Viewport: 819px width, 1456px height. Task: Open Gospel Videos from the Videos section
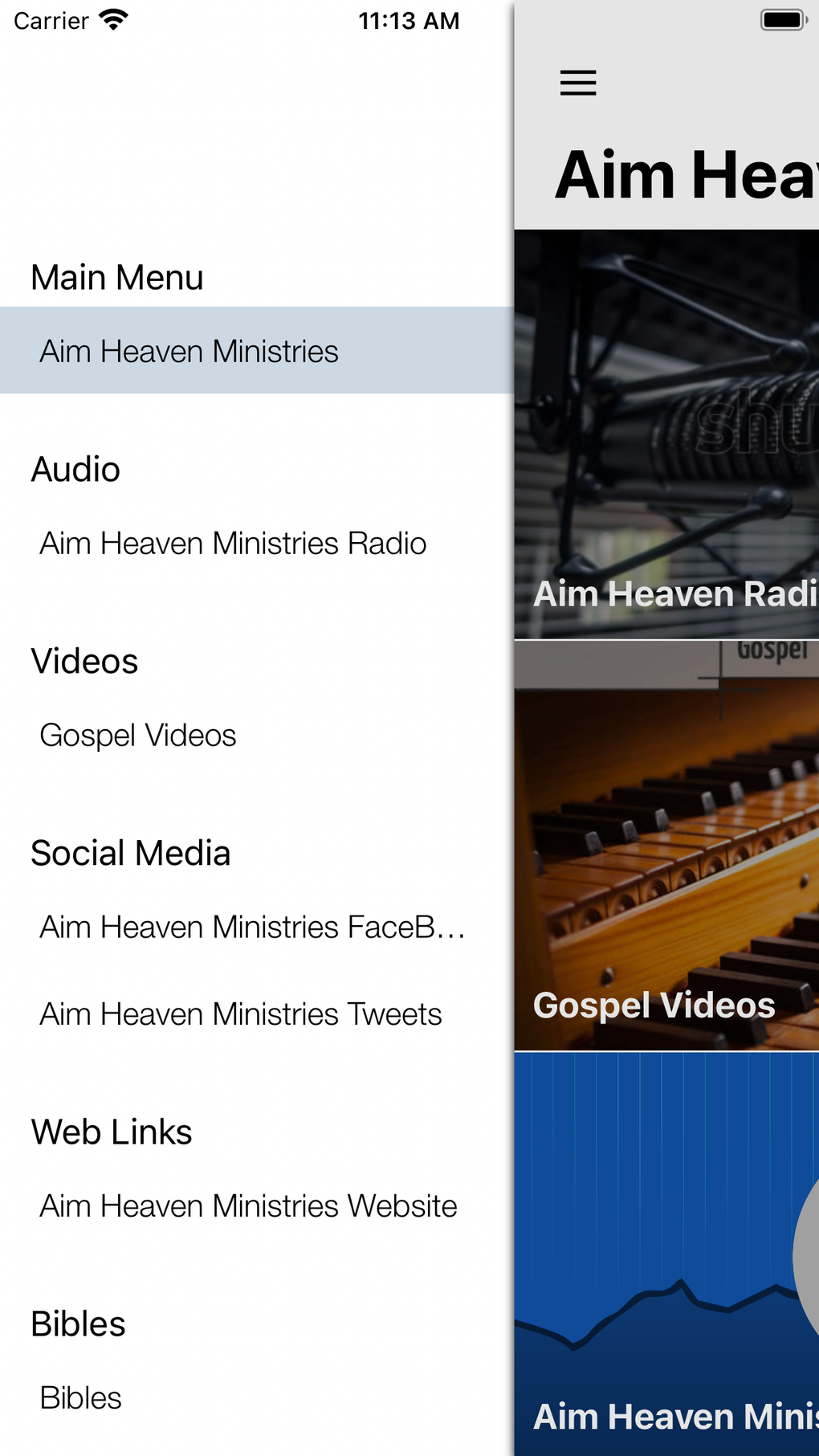coord(138,735)
